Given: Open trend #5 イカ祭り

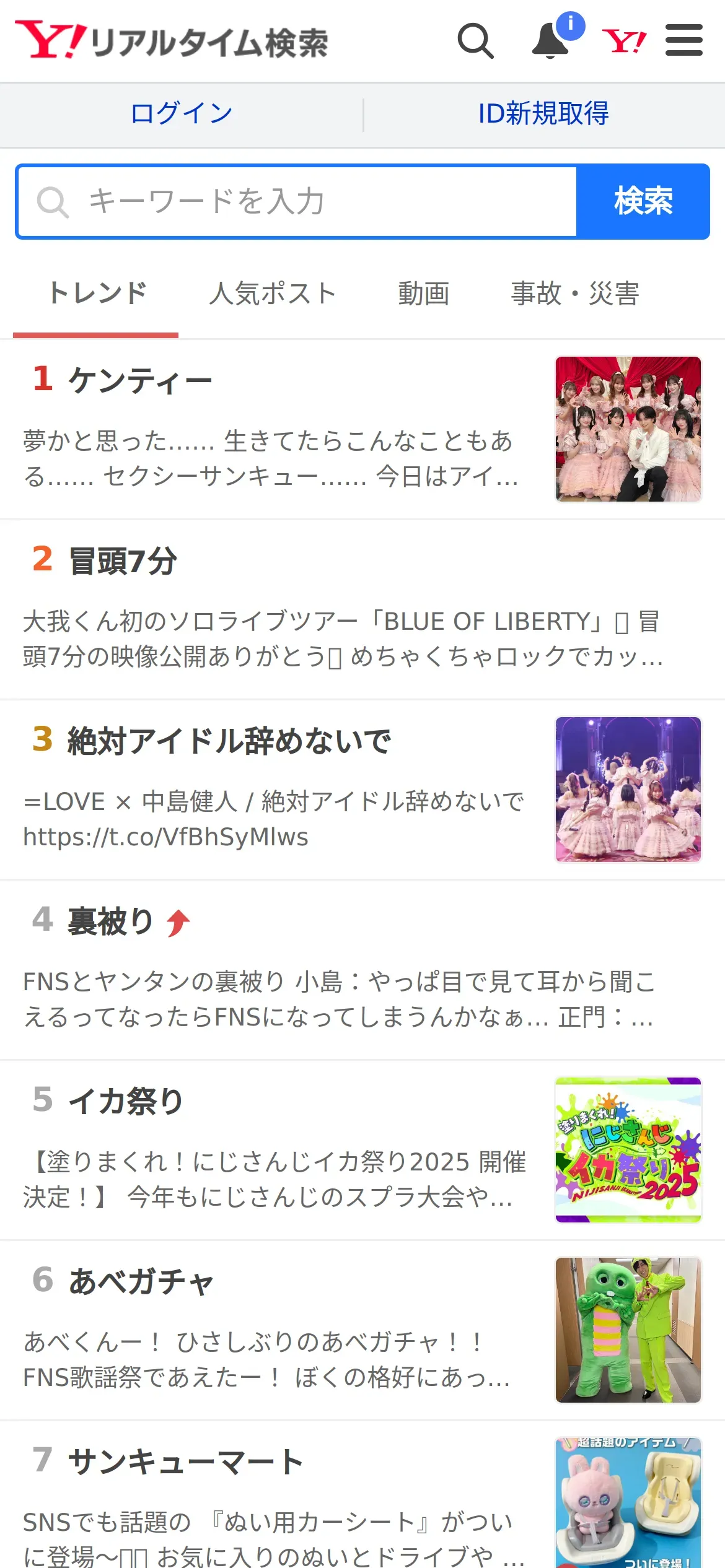Looking at the screenshot, I should (x=125, y=1102).
